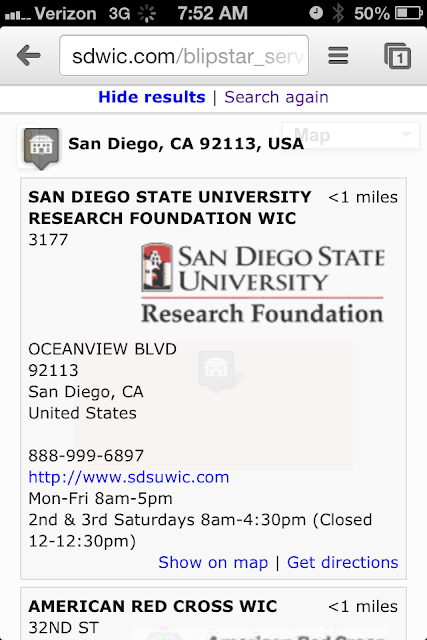
Task: Open the tab switcher showing 1 tab
Action: (x=398, y=56)
